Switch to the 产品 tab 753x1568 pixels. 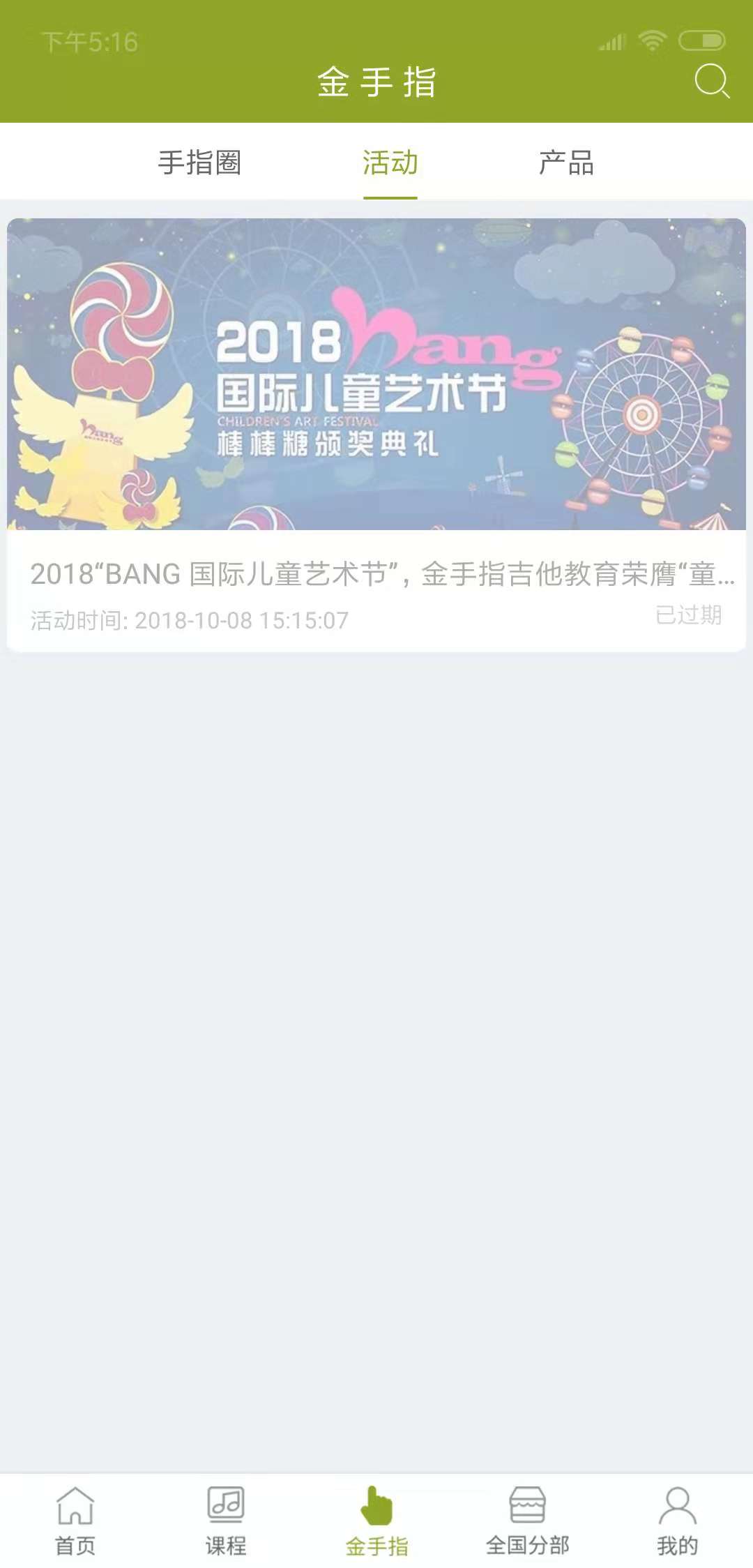[x=566, y=163]
